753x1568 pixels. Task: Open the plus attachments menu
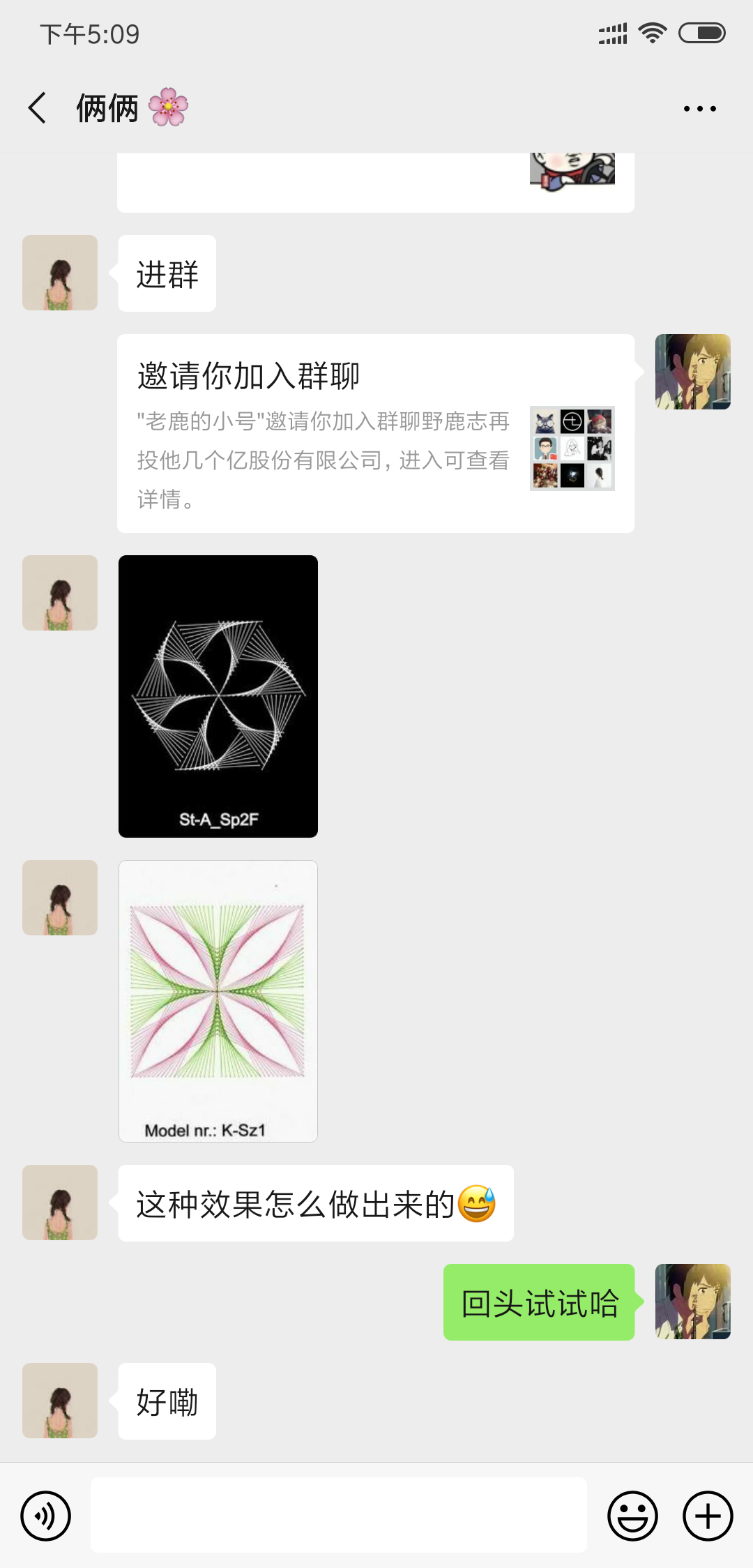click(x=708, y=1516)
